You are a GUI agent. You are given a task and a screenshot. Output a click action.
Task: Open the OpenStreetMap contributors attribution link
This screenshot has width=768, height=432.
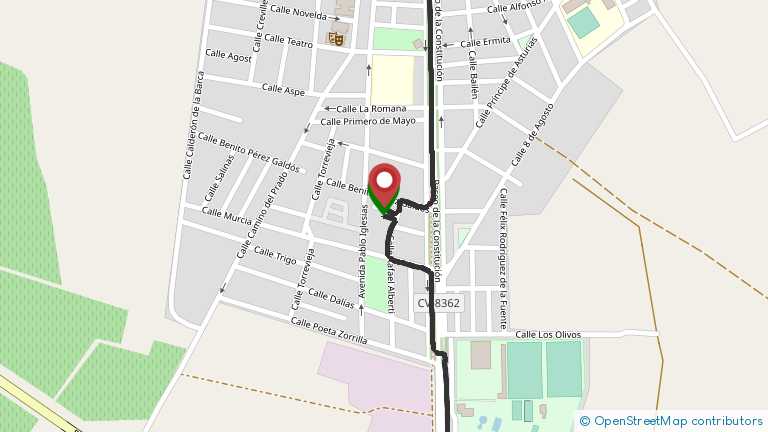pos(678,422)
